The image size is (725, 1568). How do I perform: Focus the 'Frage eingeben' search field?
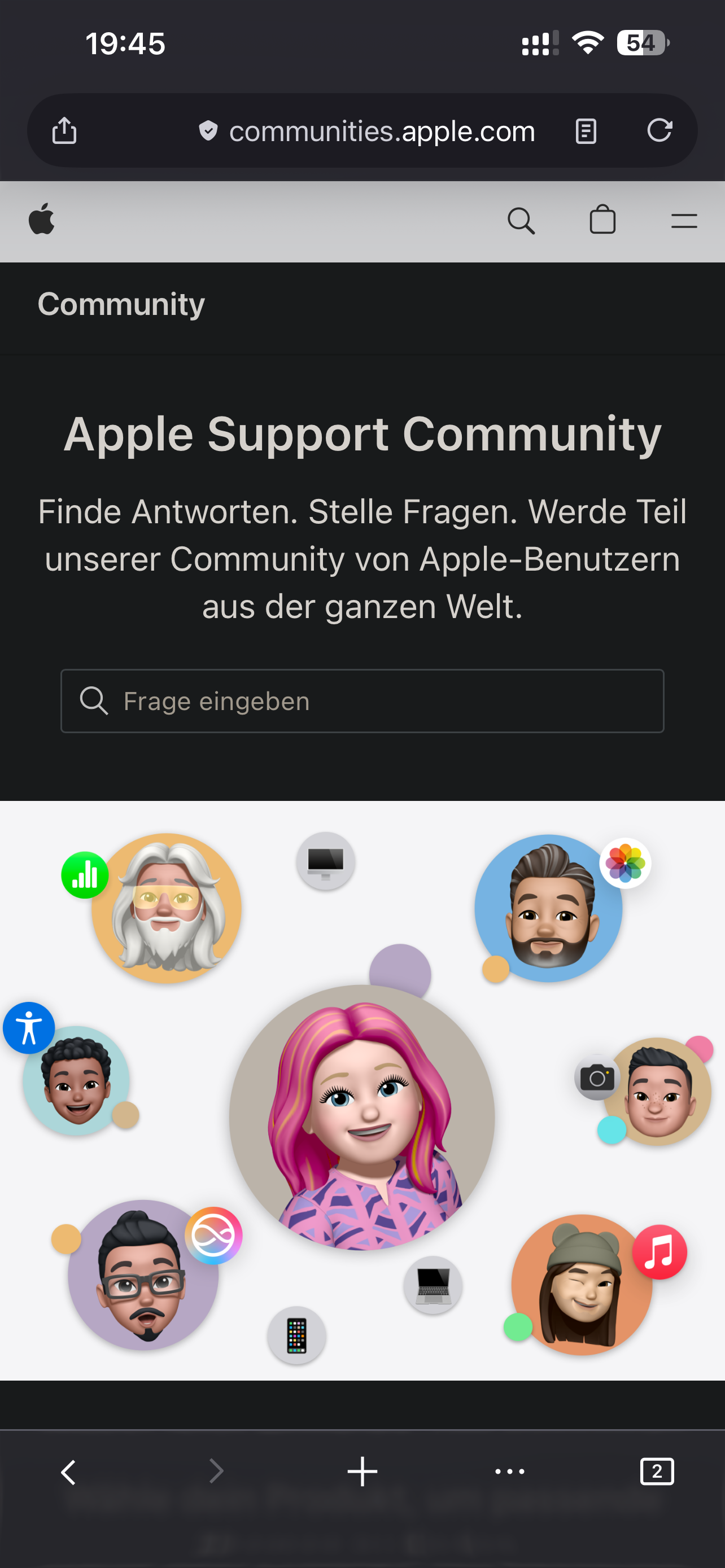click(x=362, y=700)
